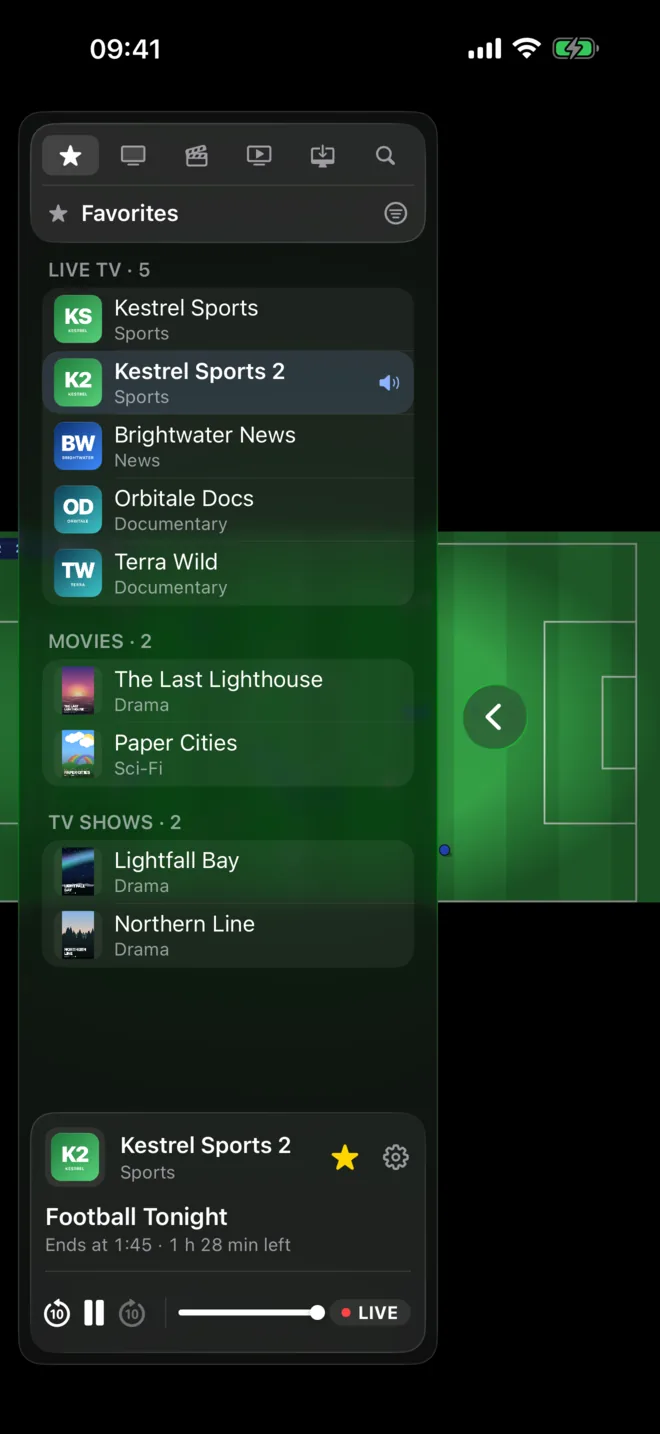Collapse the sidebar with the arrow button
The image size is (660, 1434).
(494, 717)
